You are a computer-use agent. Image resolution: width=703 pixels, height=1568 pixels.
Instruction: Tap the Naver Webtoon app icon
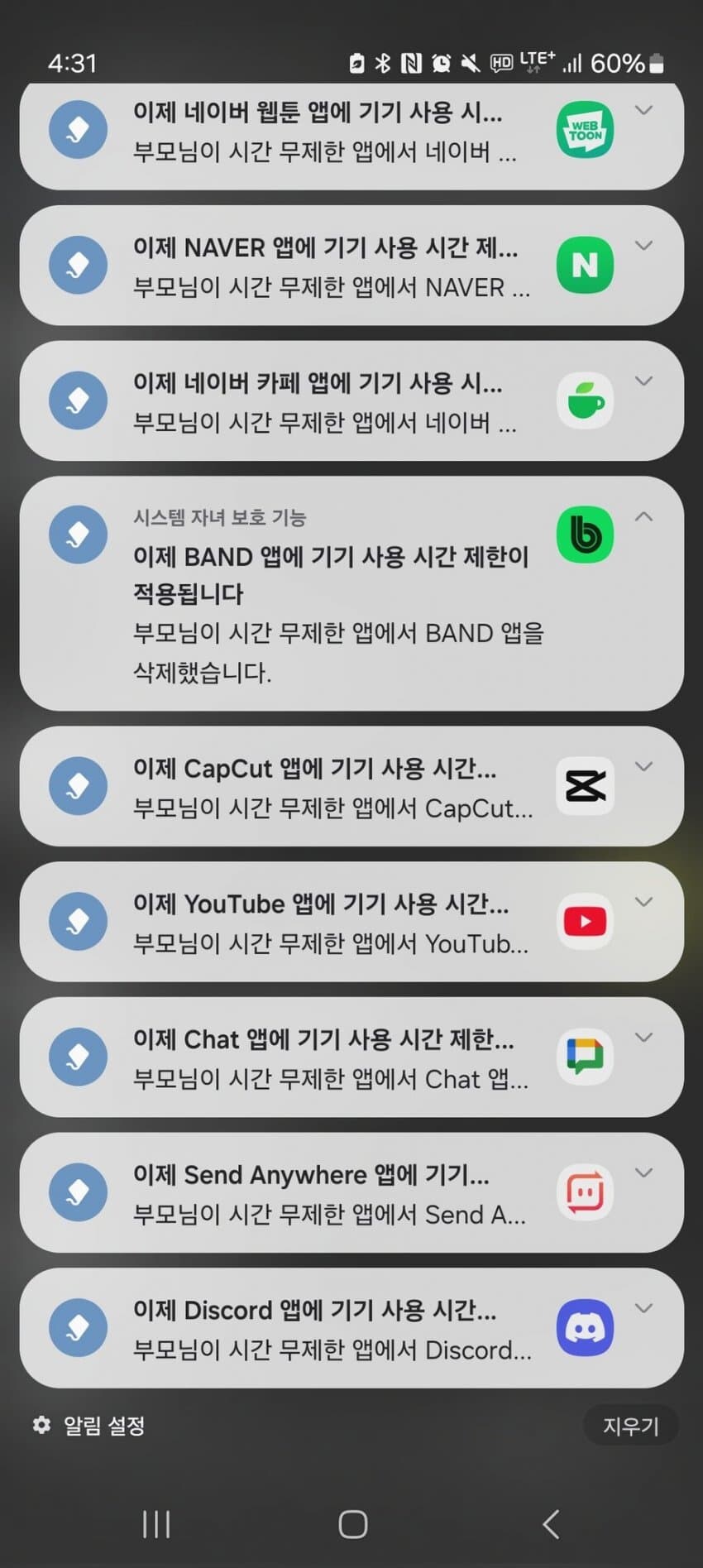[x=585, y=130]
